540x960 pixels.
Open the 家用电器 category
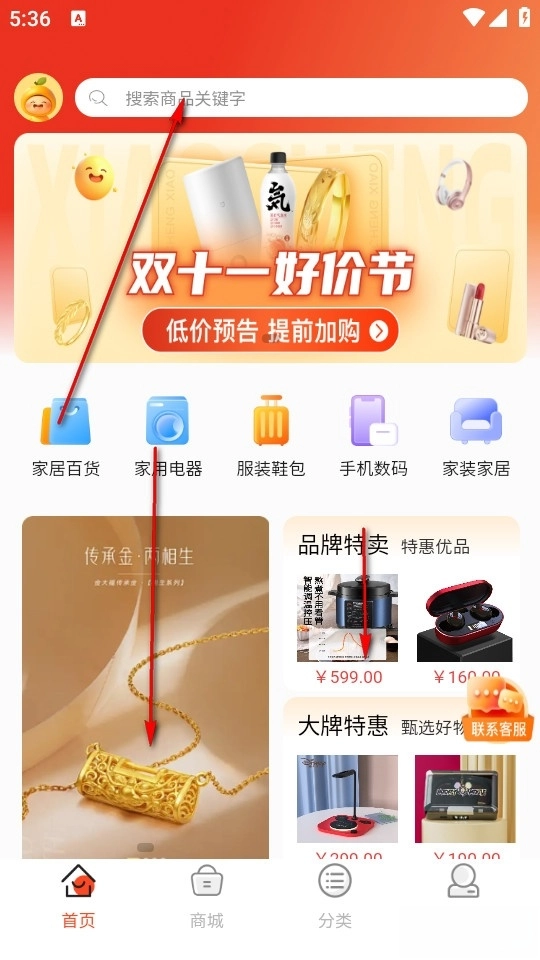pyautogui.click(x=168, y=436)
